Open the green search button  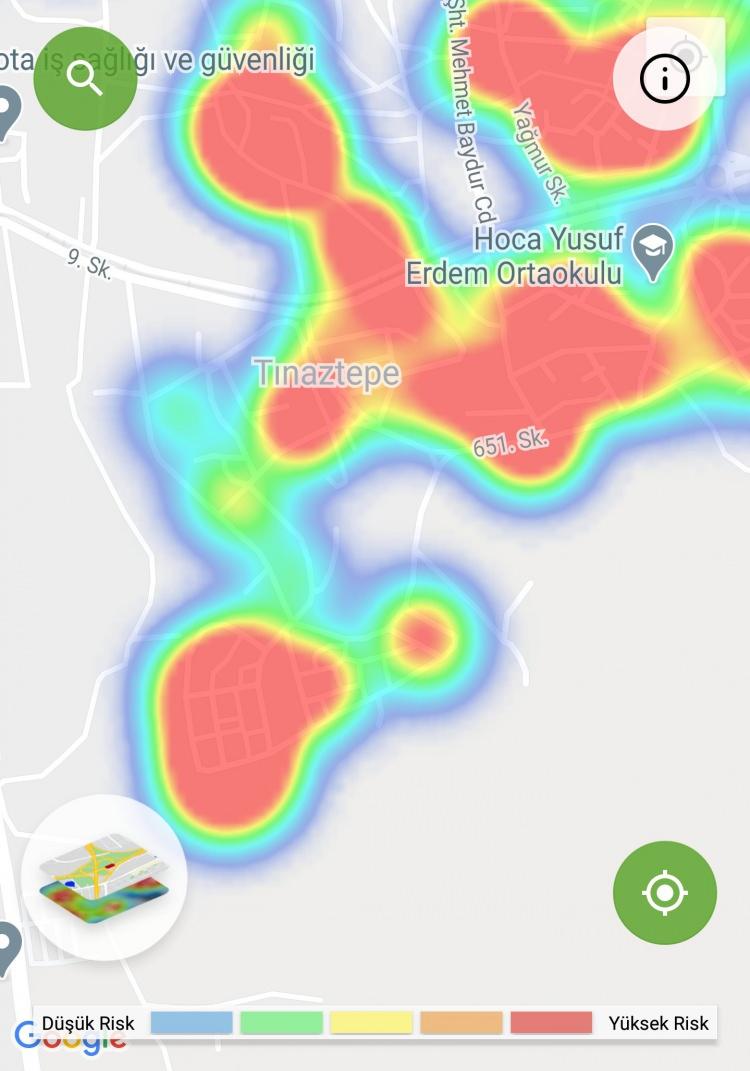[x=85, y=79]
